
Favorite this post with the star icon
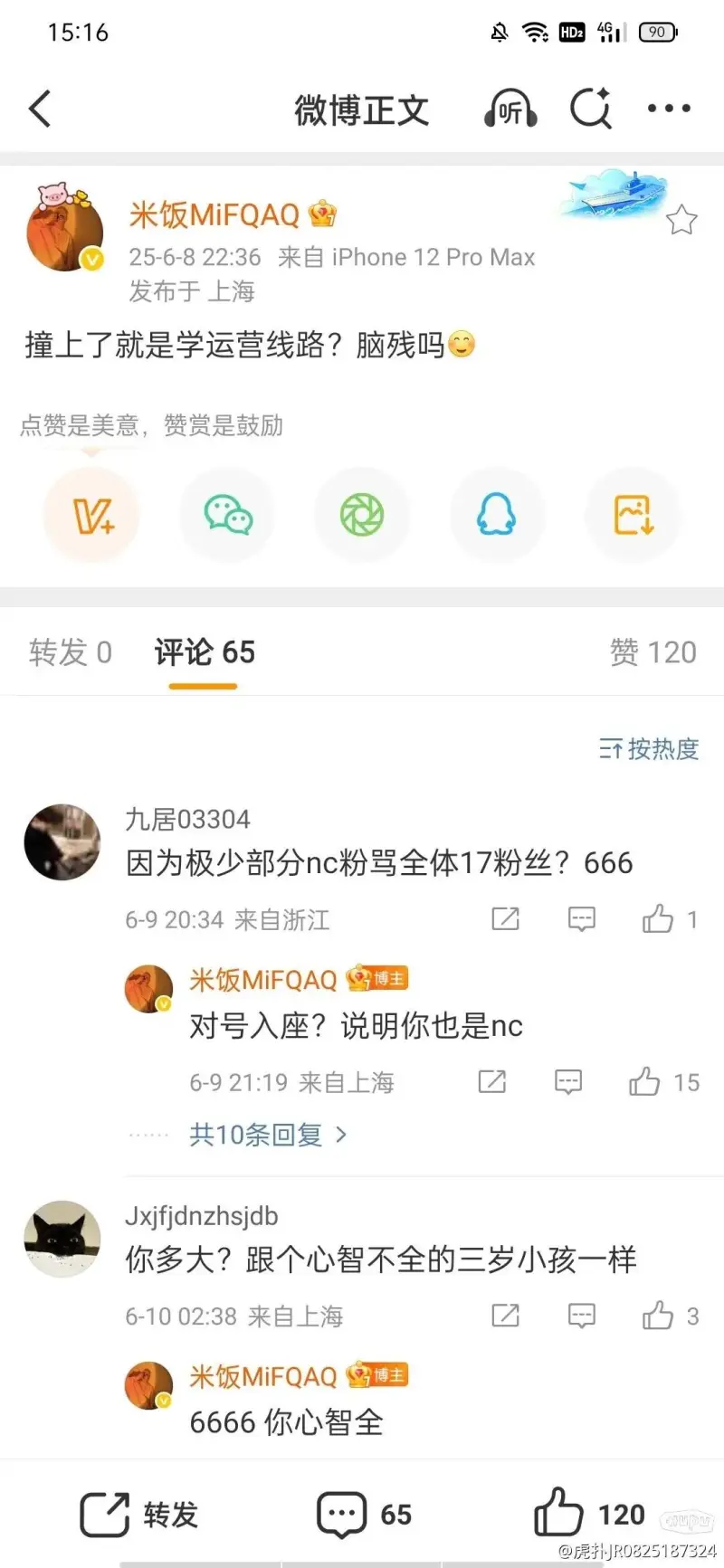[681, 220]
